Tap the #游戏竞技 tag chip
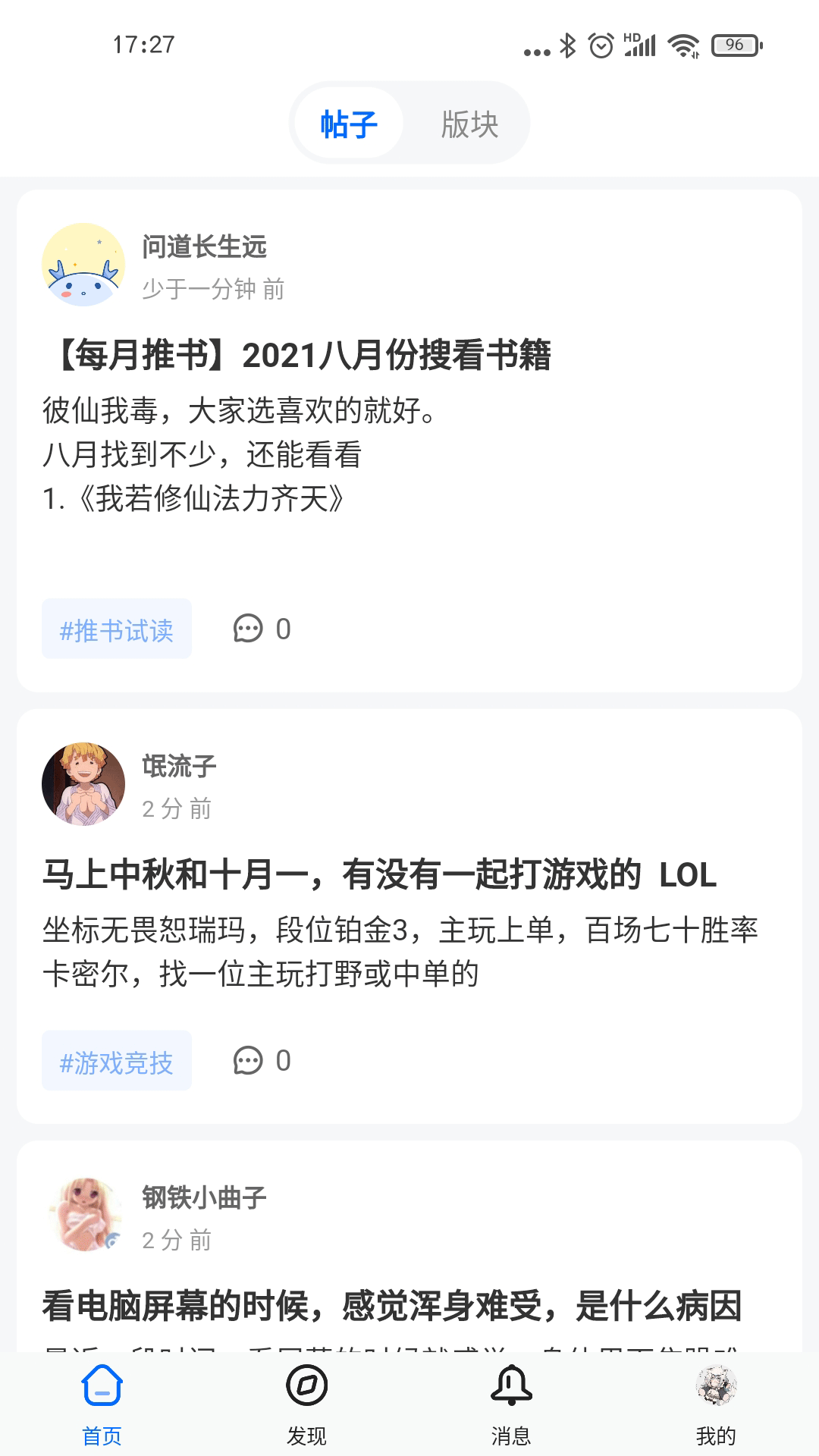Viewport: 819px width, 1456px height. click(x=117, y=1061)
